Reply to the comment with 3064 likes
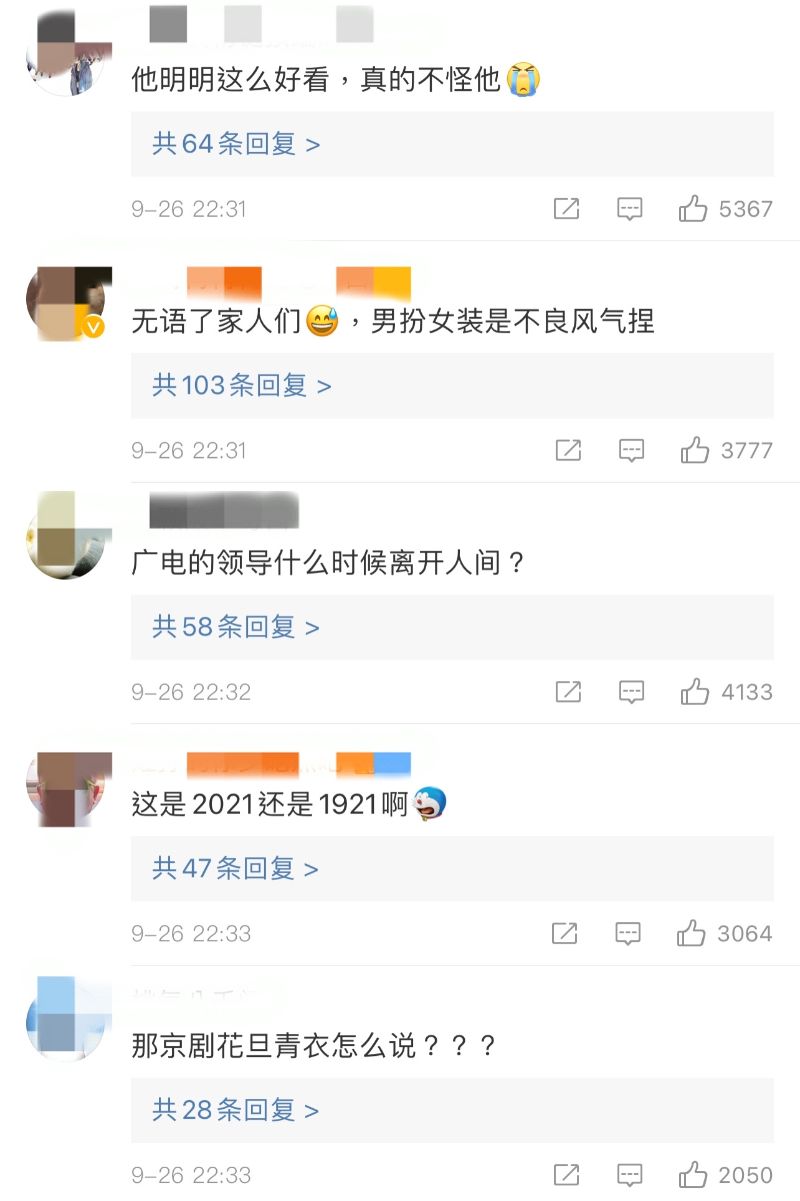800x1201 pixels. click(x=627, y=934)
